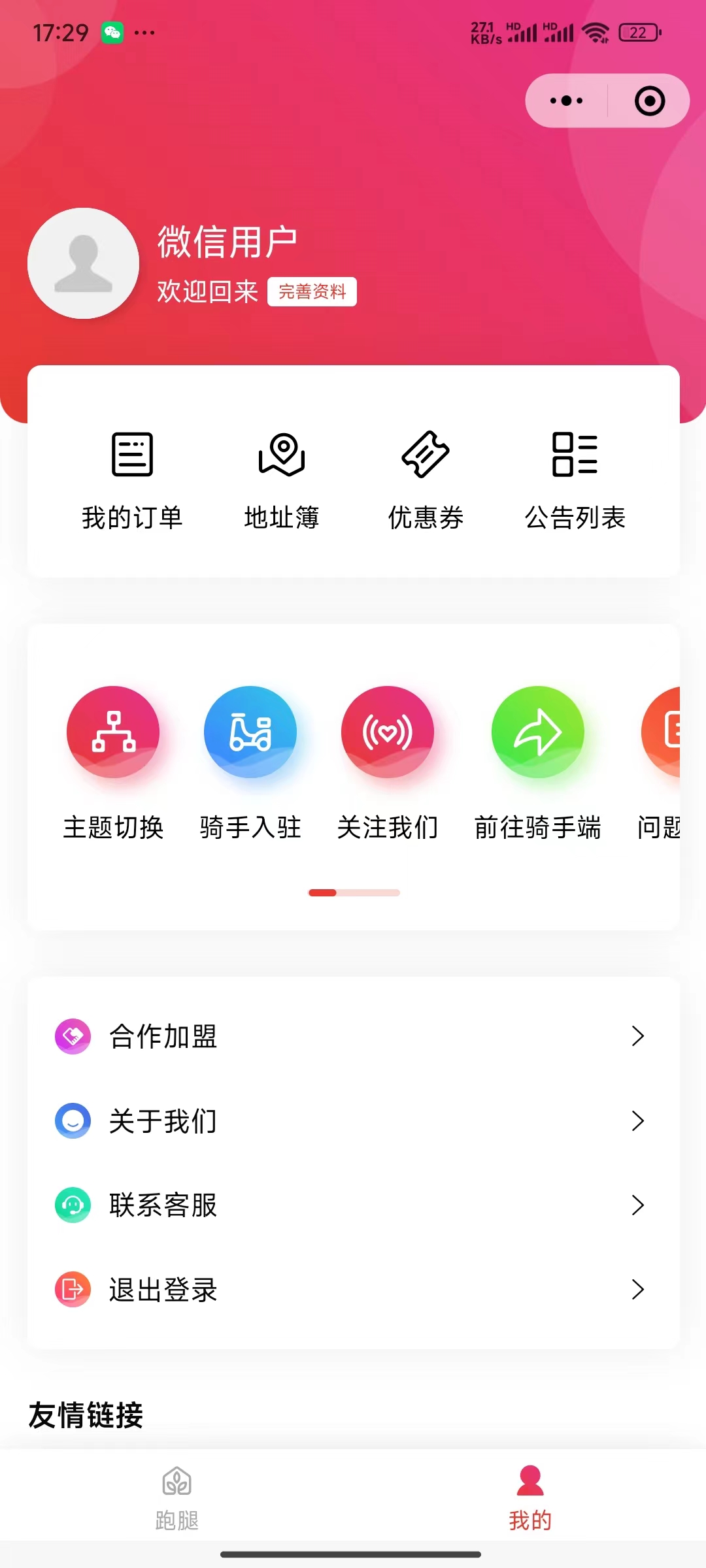Tap 退出登录 to log out

coord(353,1290)
